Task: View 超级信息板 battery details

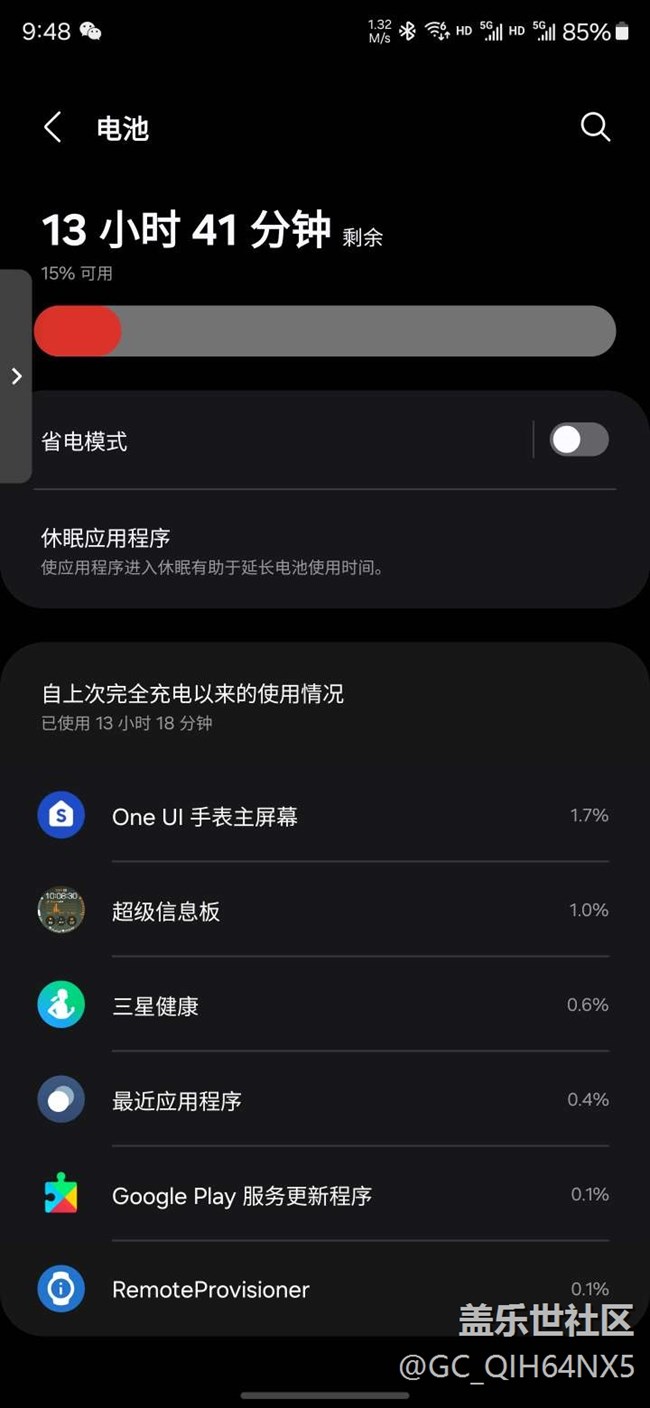Action: (325, 911)
